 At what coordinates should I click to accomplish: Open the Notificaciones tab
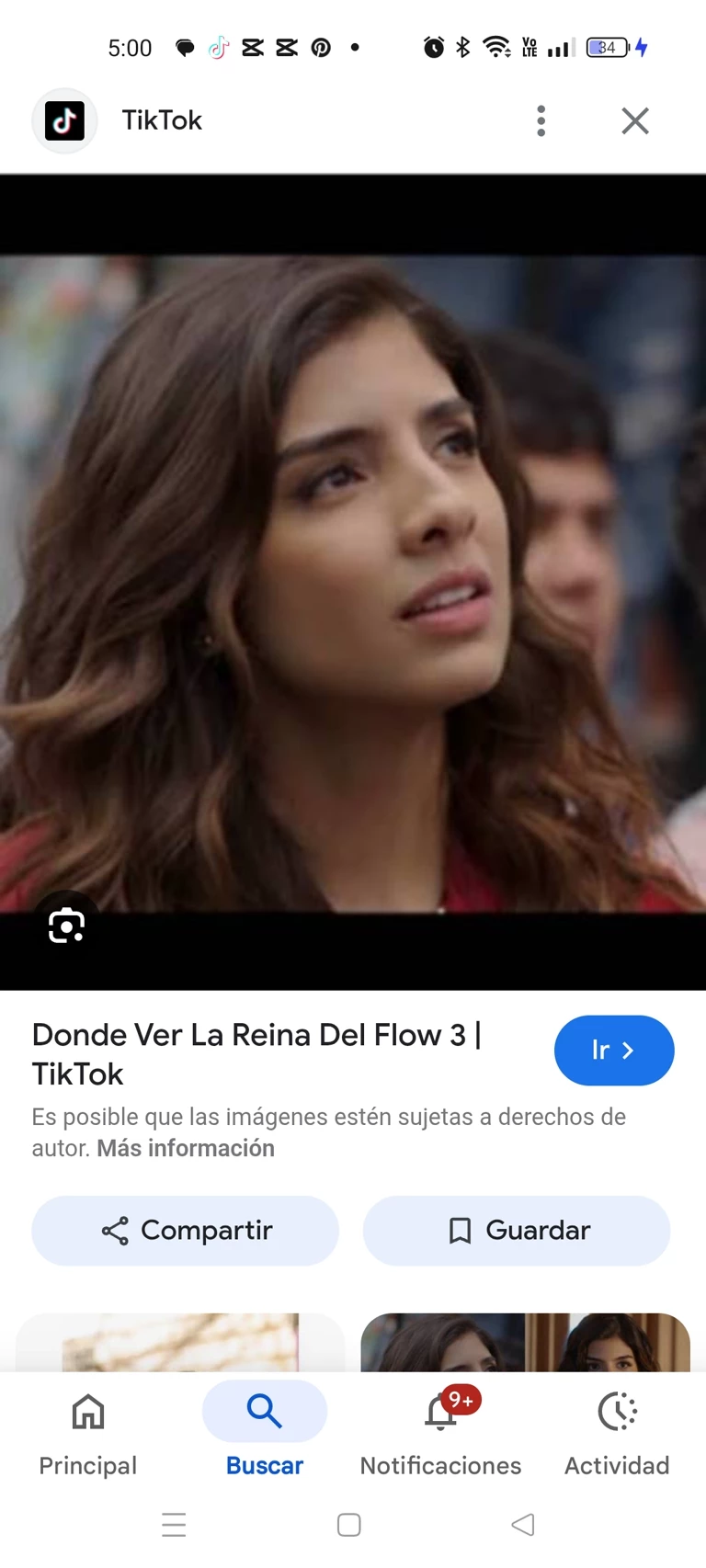tap(440, 1430)
